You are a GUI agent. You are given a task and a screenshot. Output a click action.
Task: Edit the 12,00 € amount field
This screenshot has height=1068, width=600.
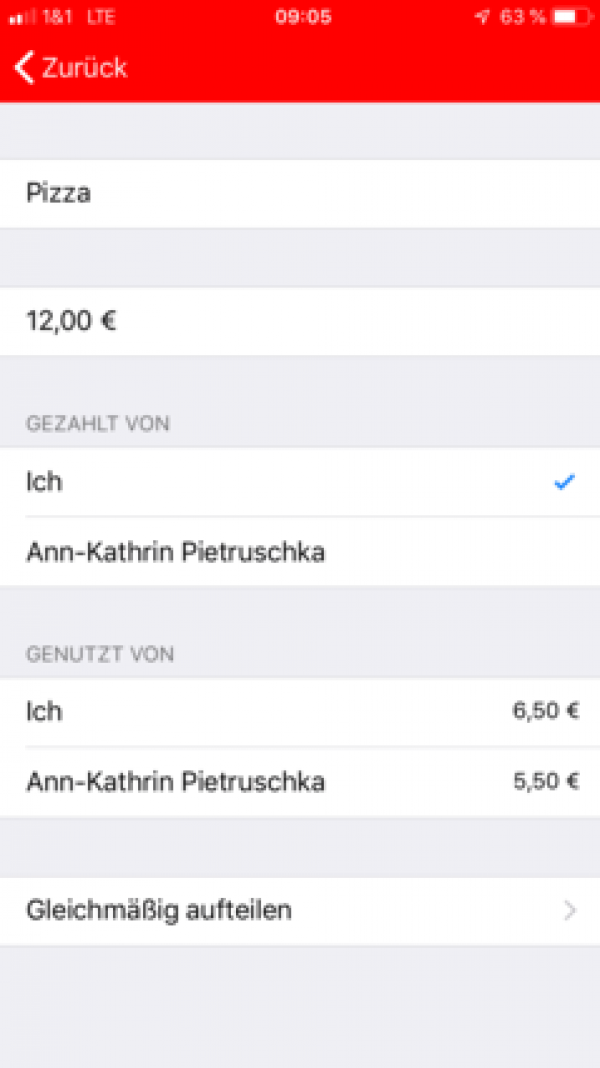point(300,321)
